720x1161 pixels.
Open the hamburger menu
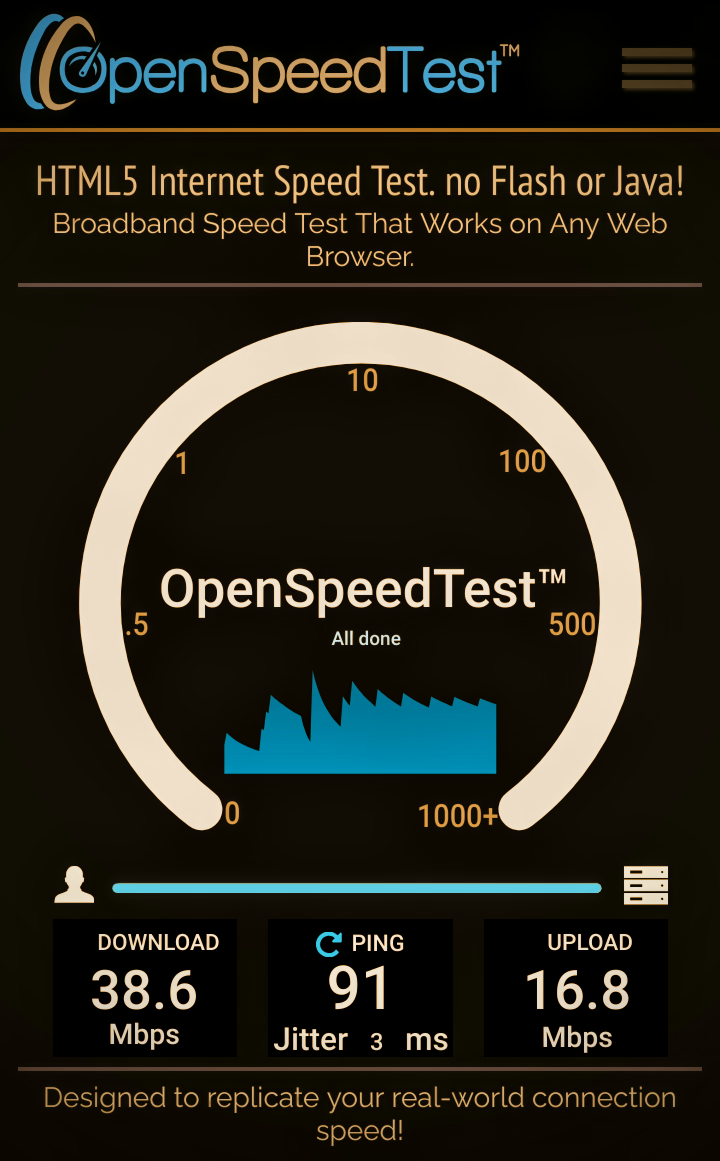click(x=657, y=68)
